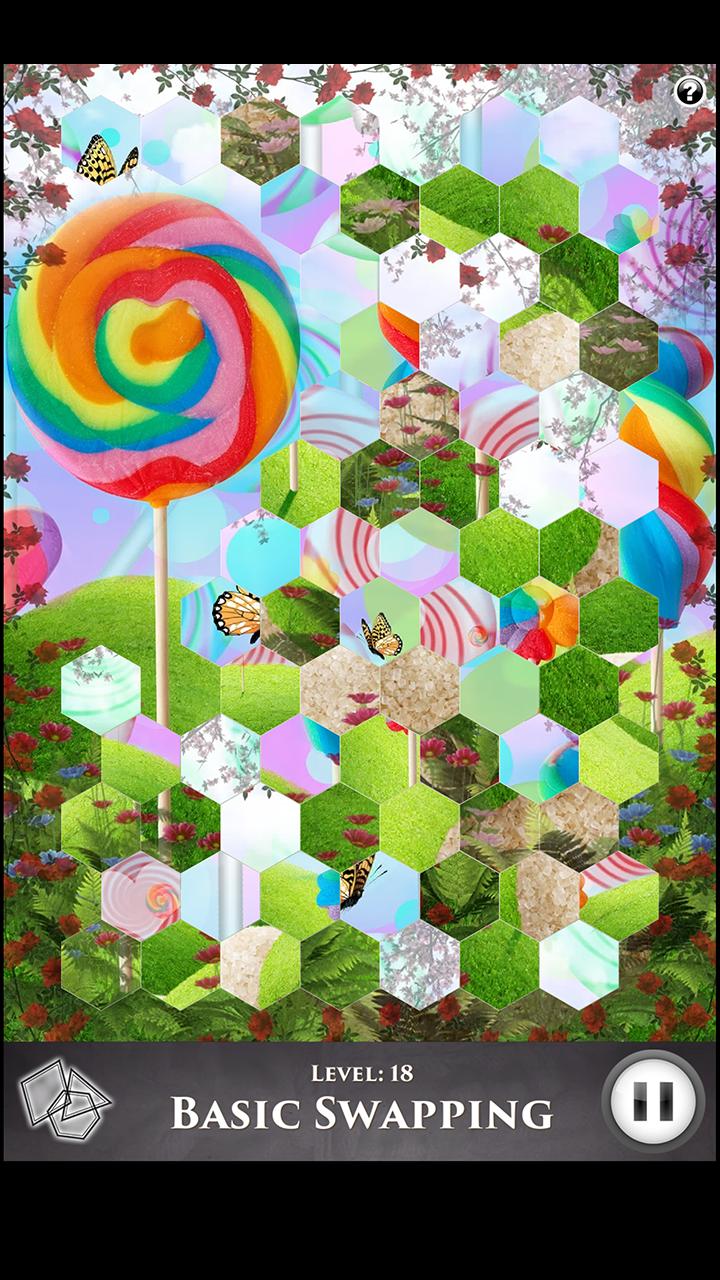Tap the shapes icon beside Basic Swapping

click(x=66, y=1100)
